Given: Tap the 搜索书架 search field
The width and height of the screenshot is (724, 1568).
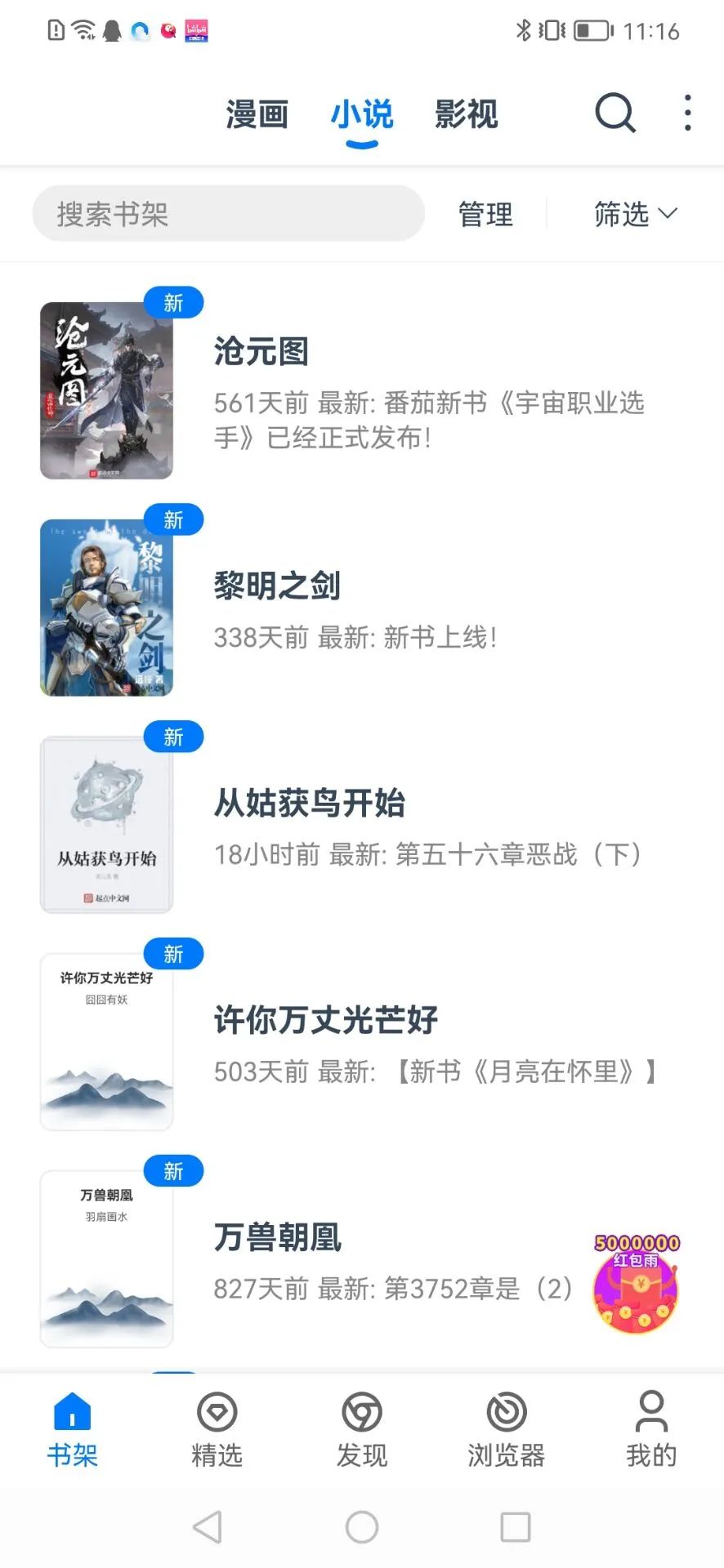Looking at the screenshot, I should point(228,214).
